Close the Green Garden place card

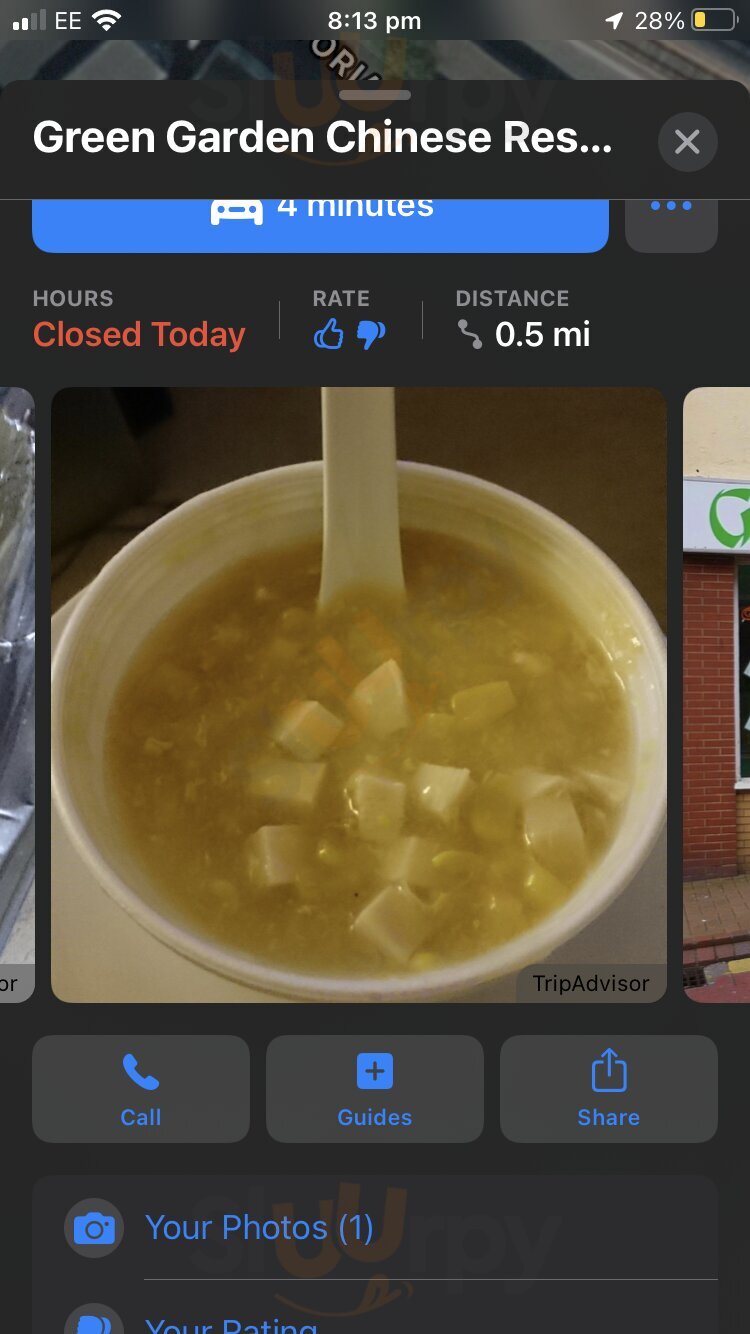tap(687, 142)
